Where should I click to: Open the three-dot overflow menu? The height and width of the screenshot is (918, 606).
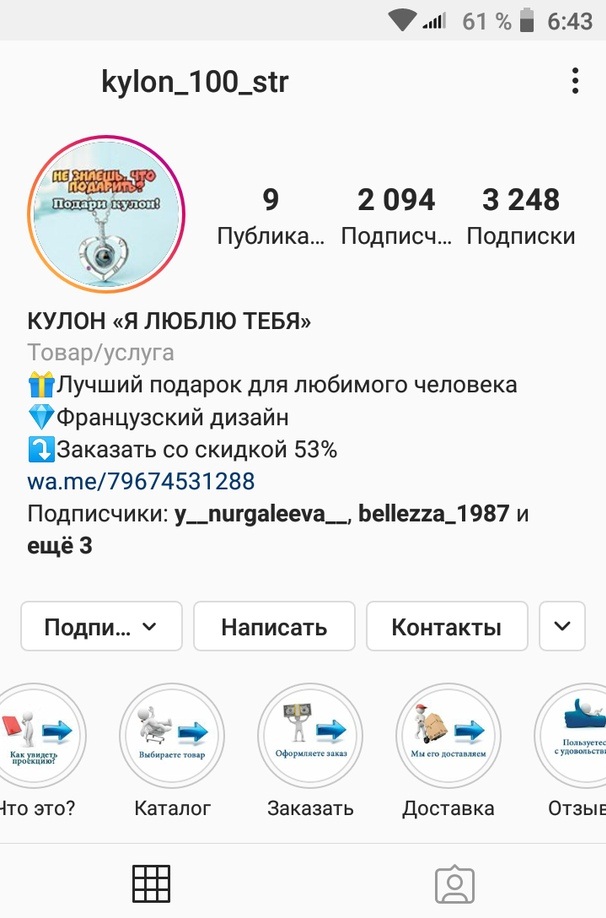(575, 81)
